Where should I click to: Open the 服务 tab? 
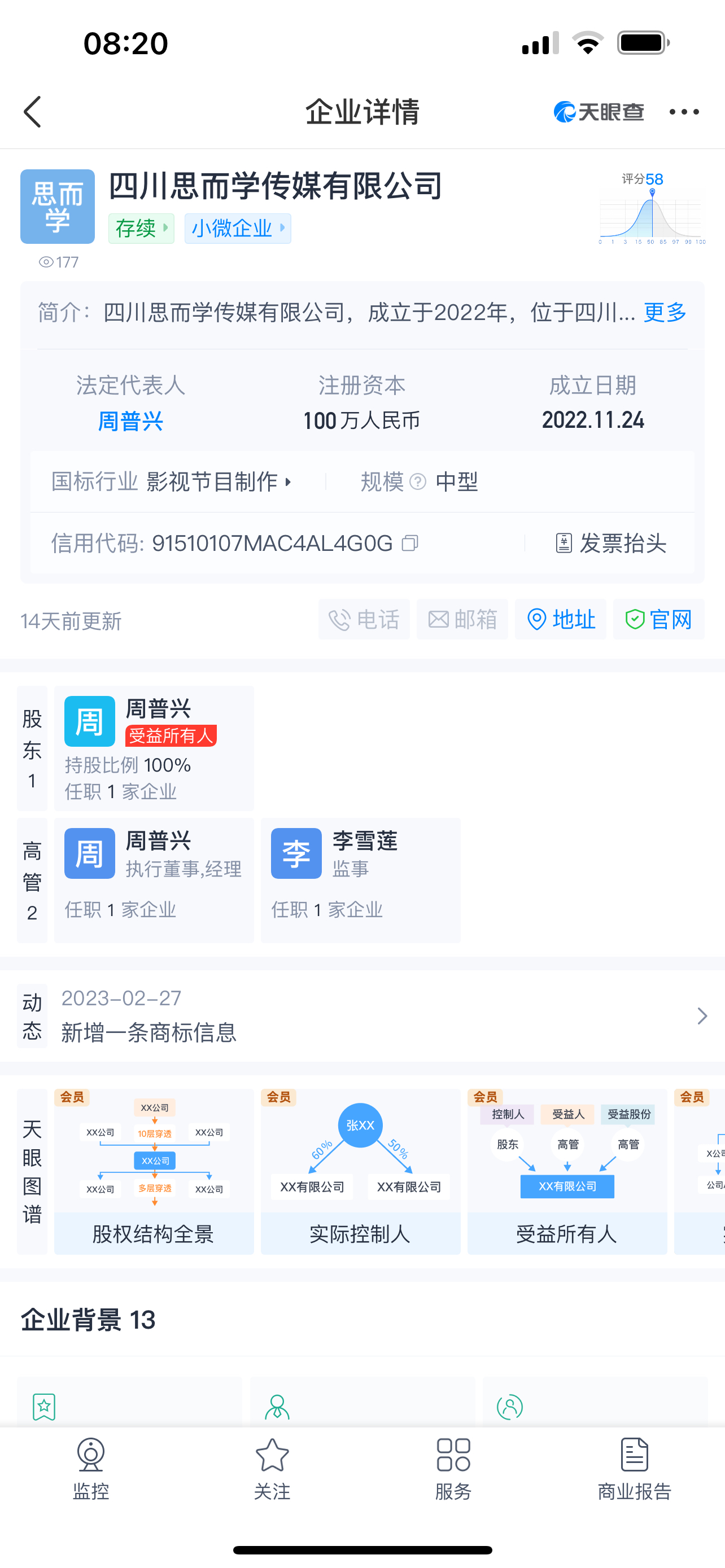[x=453, y=1468]
